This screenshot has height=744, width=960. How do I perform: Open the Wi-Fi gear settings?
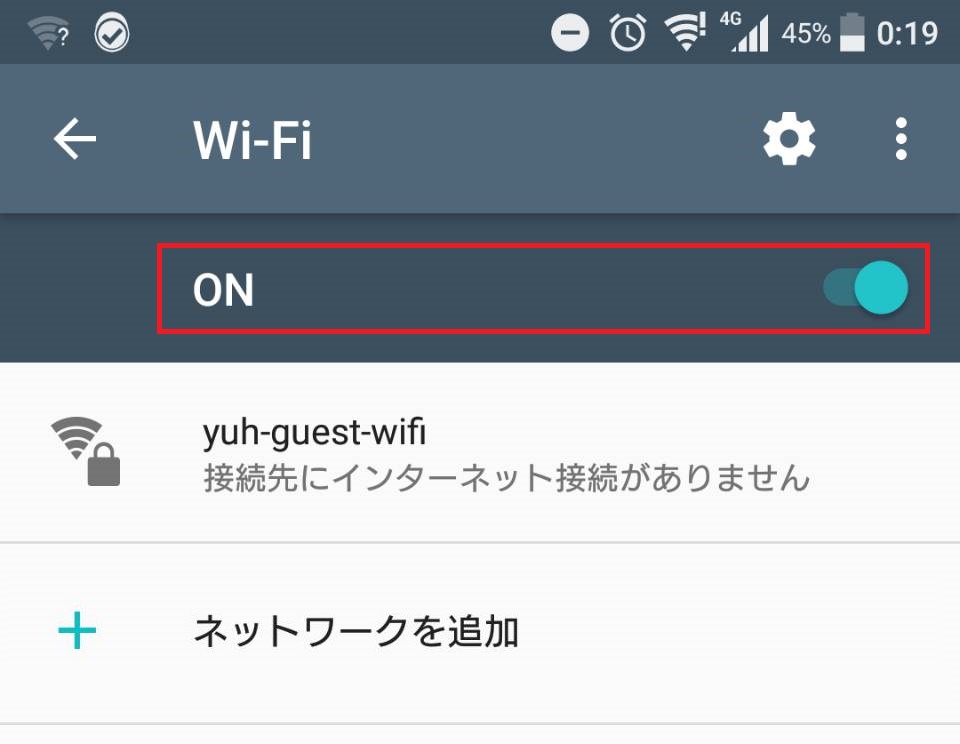tap(789, 139)
